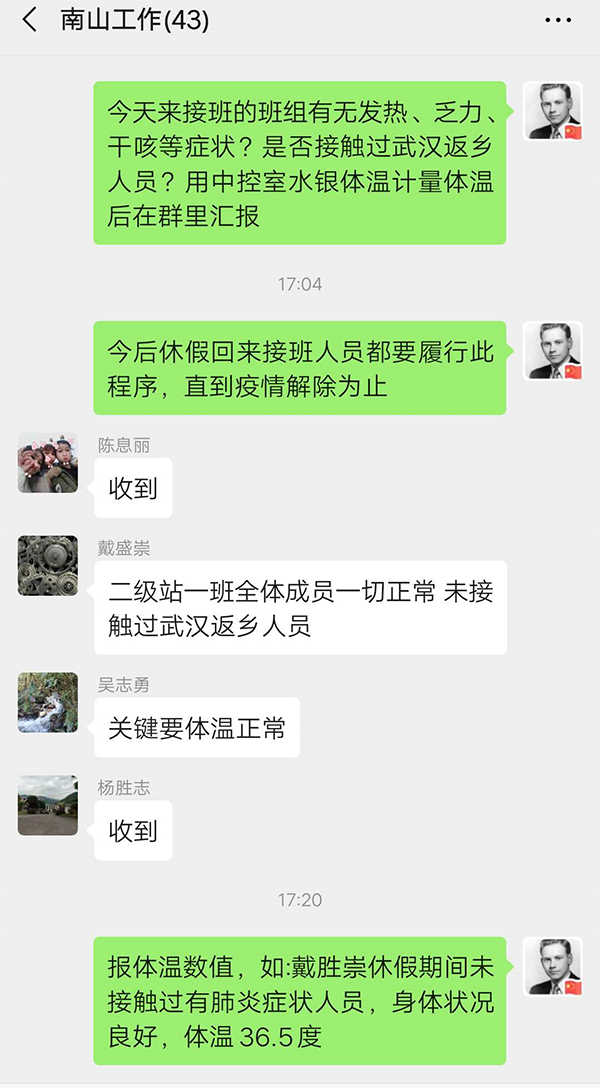Go back from 南山工作 group chat
This screenshot has width=600, height=1088.
pyautogui.click(x=30, y=20)
